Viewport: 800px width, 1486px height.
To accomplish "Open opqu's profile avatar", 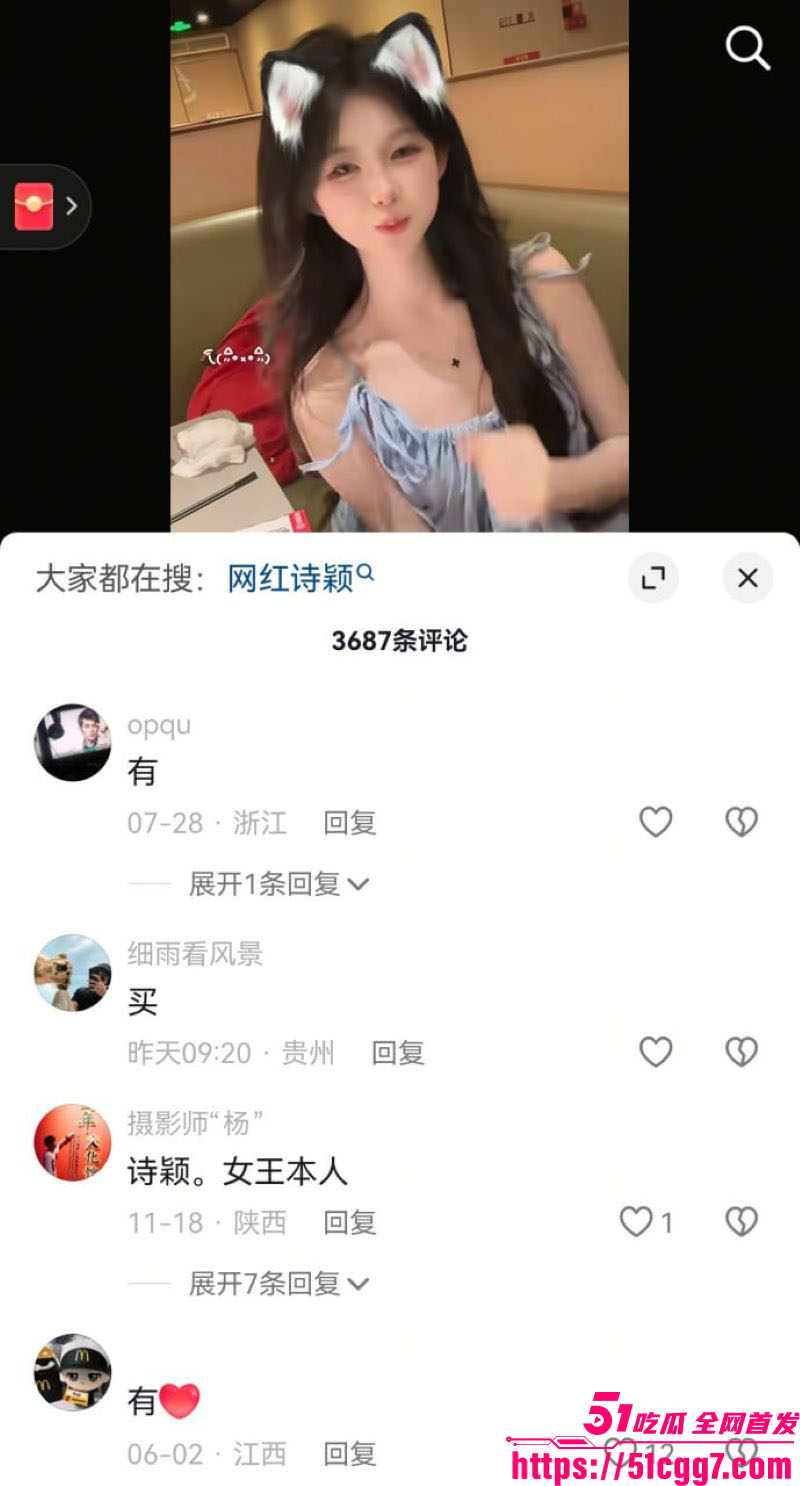I will click(72, 743).
